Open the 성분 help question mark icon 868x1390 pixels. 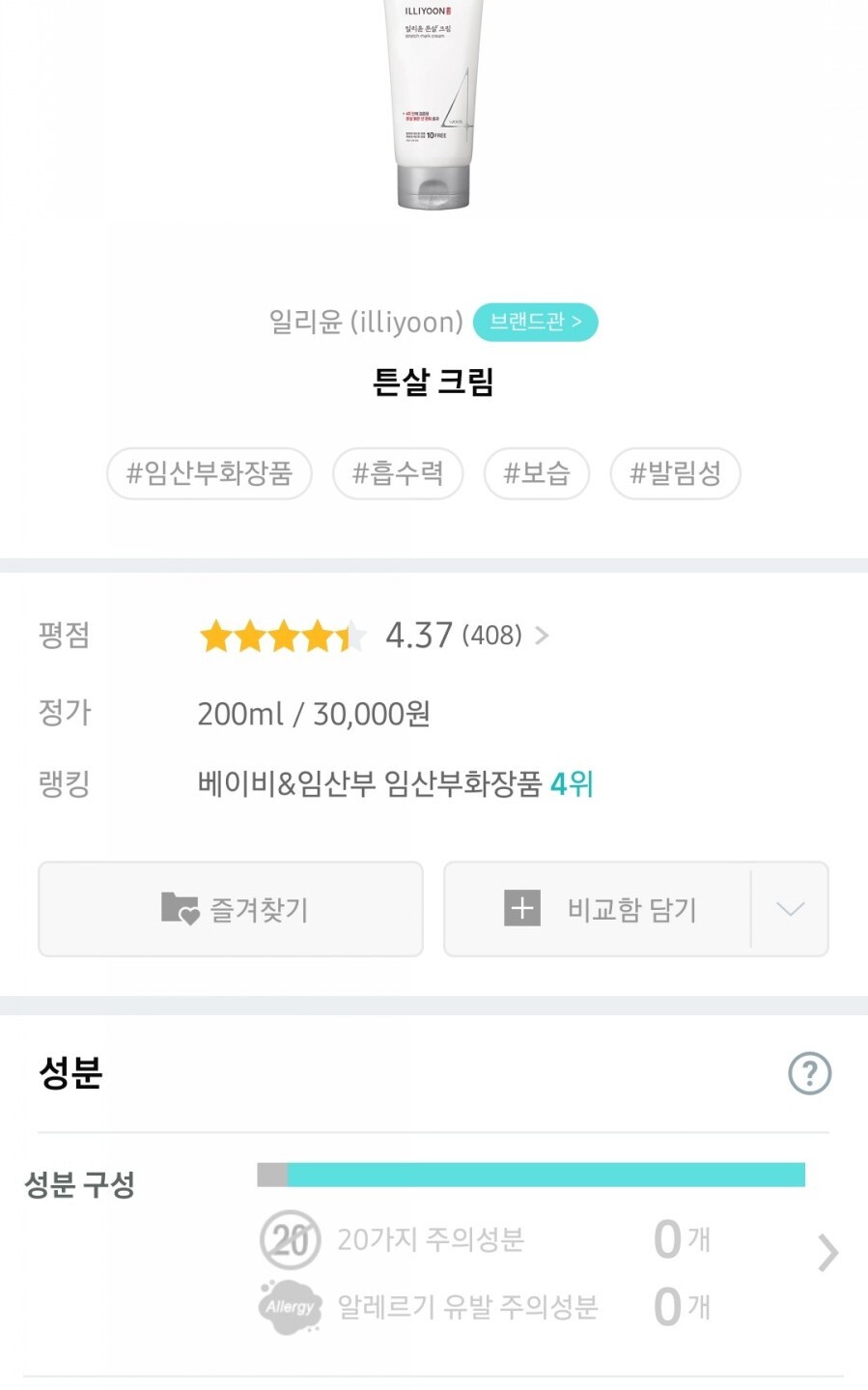809,1074
